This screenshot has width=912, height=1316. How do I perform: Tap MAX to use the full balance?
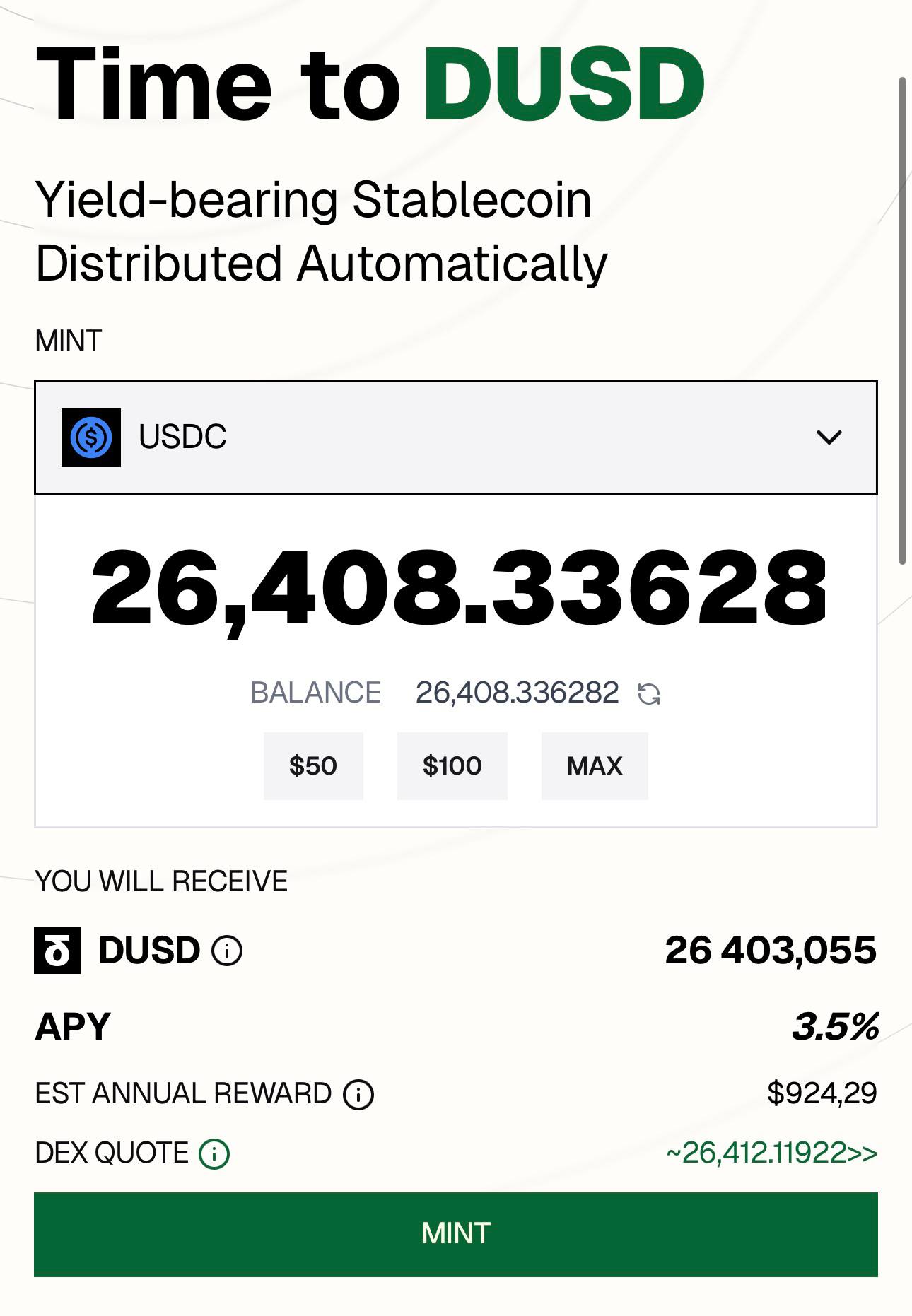[x=594, y=765]
